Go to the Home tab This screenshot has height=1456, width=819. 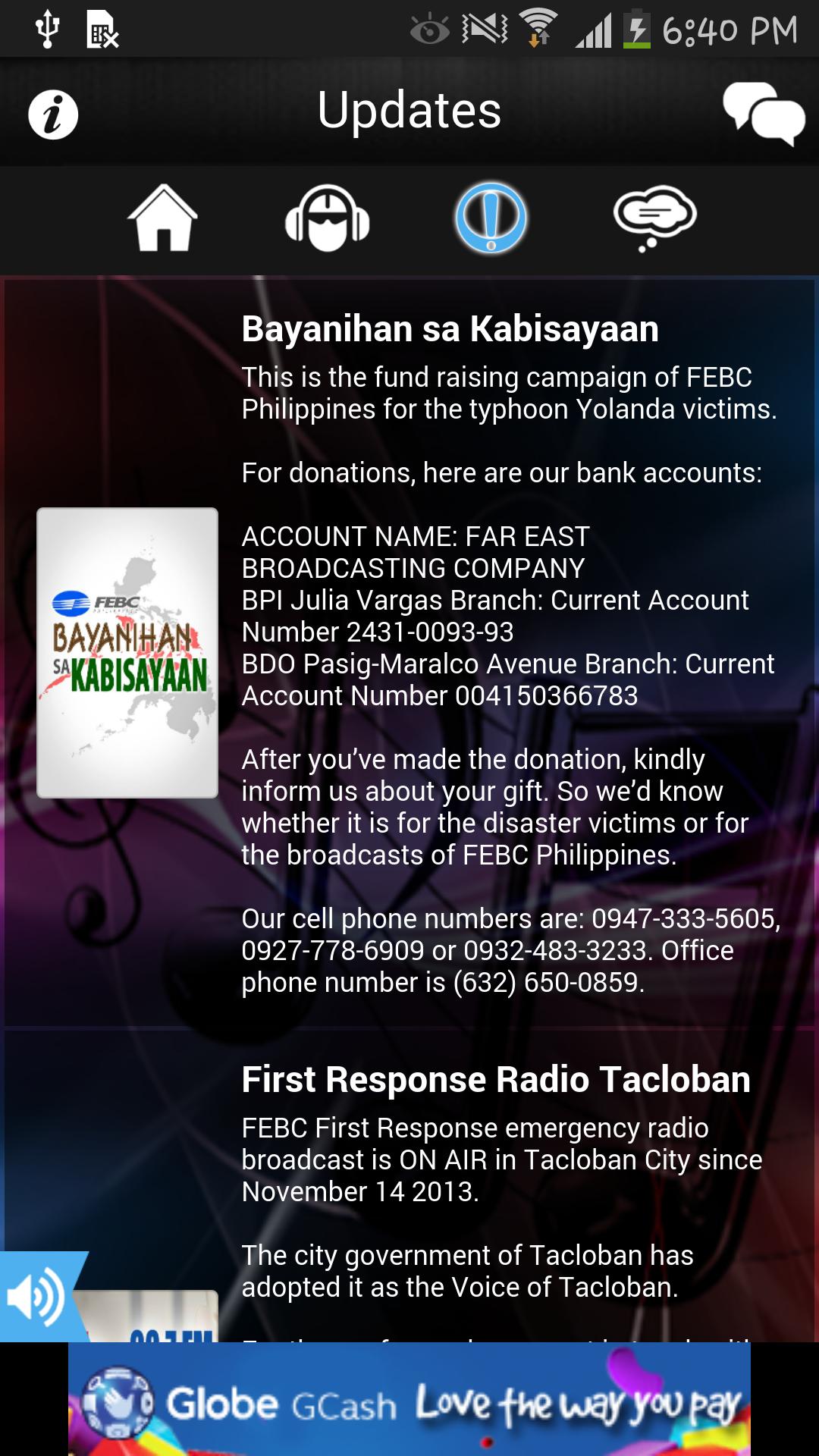coord(163,218)
